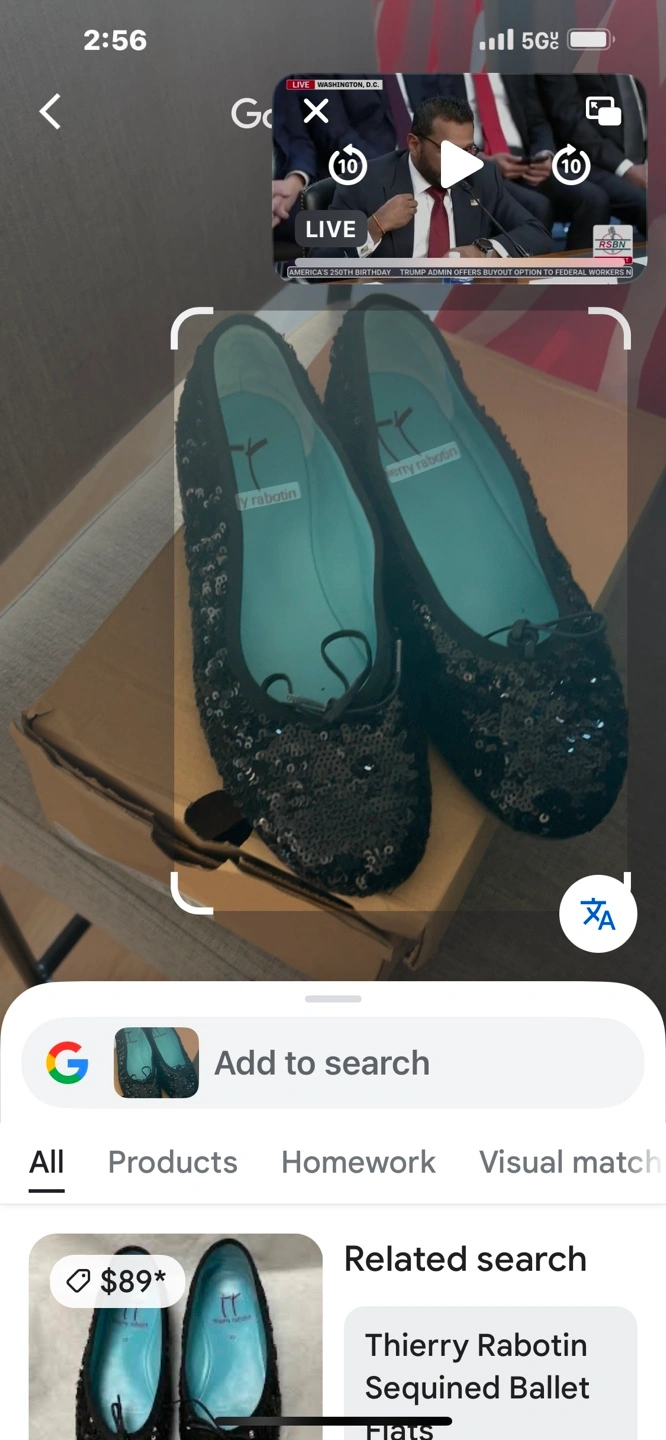Select the All tab
This screenshot has height=1440, width=666.
[47, 1162]
